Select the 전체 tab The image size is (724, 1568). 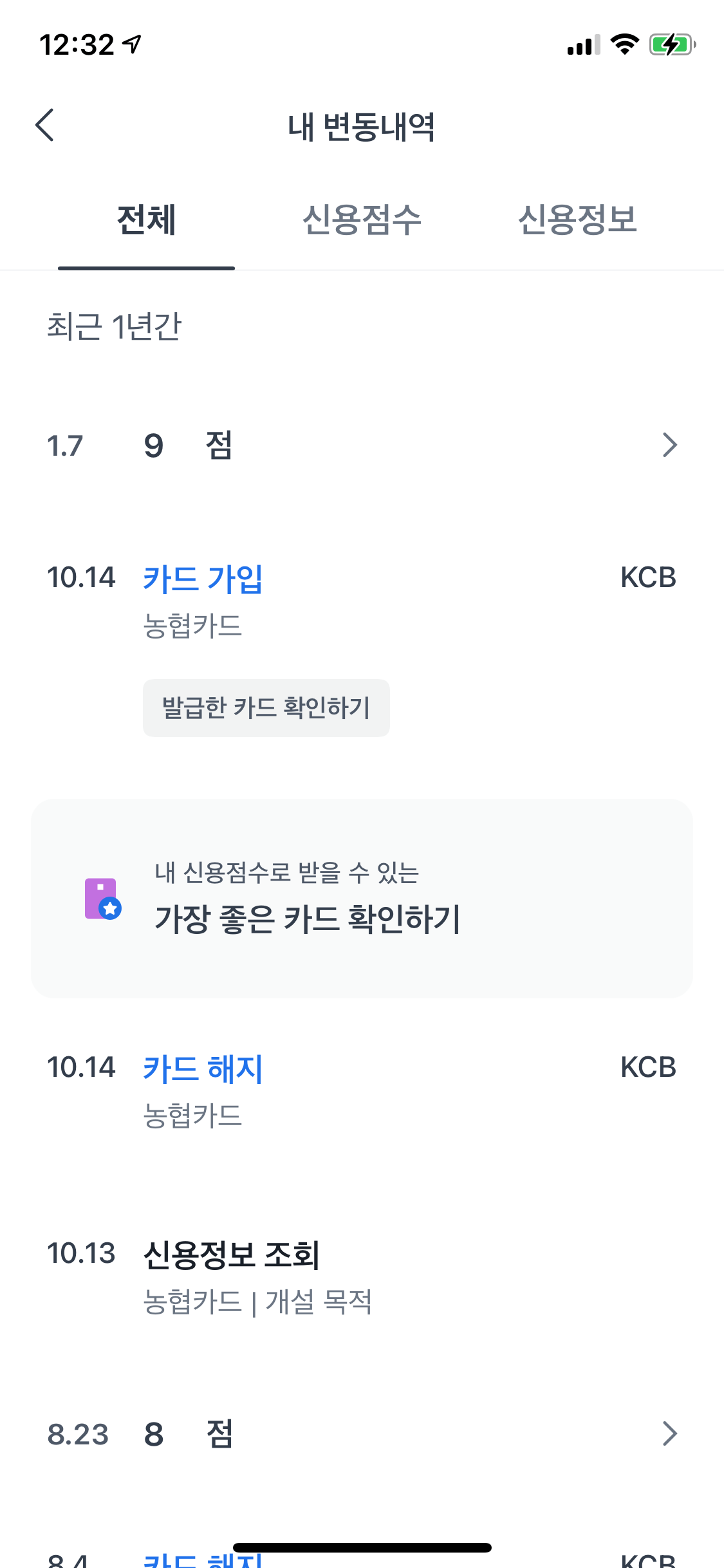pyautogui.click(x=146, y=219)
